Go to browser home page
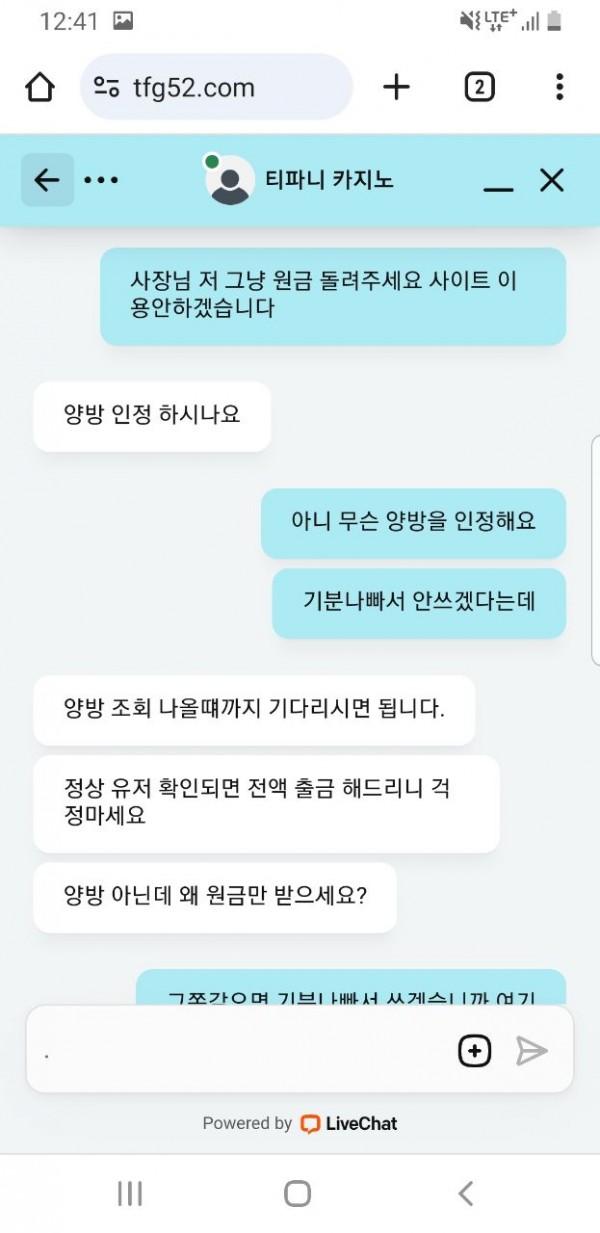 point(40,88)
